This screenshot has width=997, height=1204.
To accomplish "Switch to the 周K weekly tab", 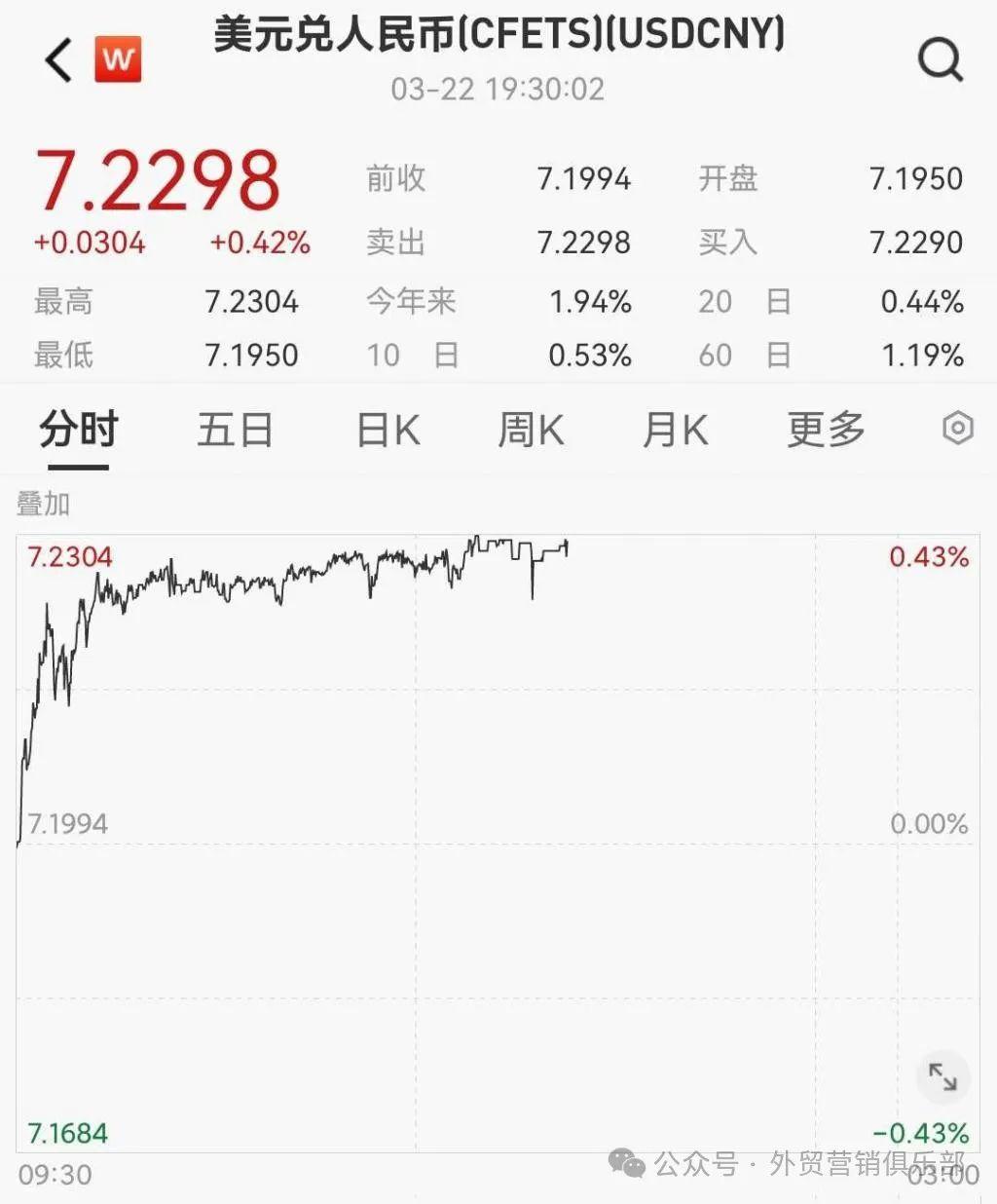I will pos(530,429).
